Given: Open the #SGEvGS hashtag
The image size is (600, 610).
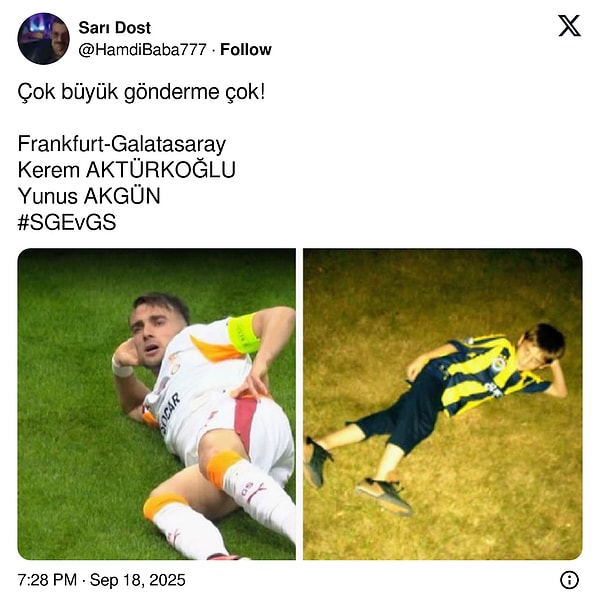Looking at the screenshot, I should coord(66,222).
